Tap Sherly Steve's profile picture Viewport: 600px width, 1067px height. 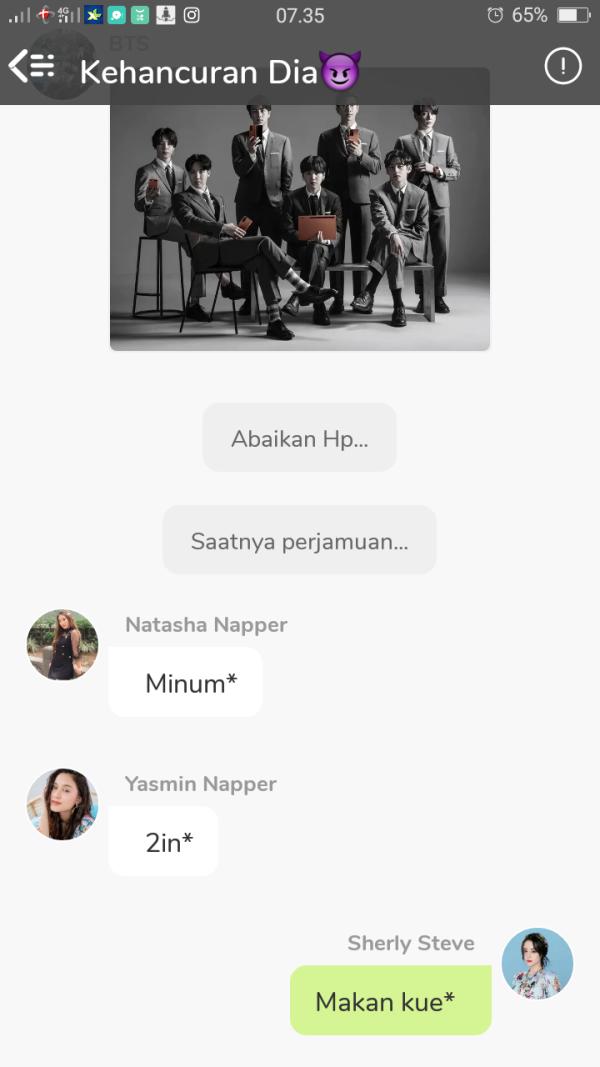pyautogui.click(x=537, y=963)
